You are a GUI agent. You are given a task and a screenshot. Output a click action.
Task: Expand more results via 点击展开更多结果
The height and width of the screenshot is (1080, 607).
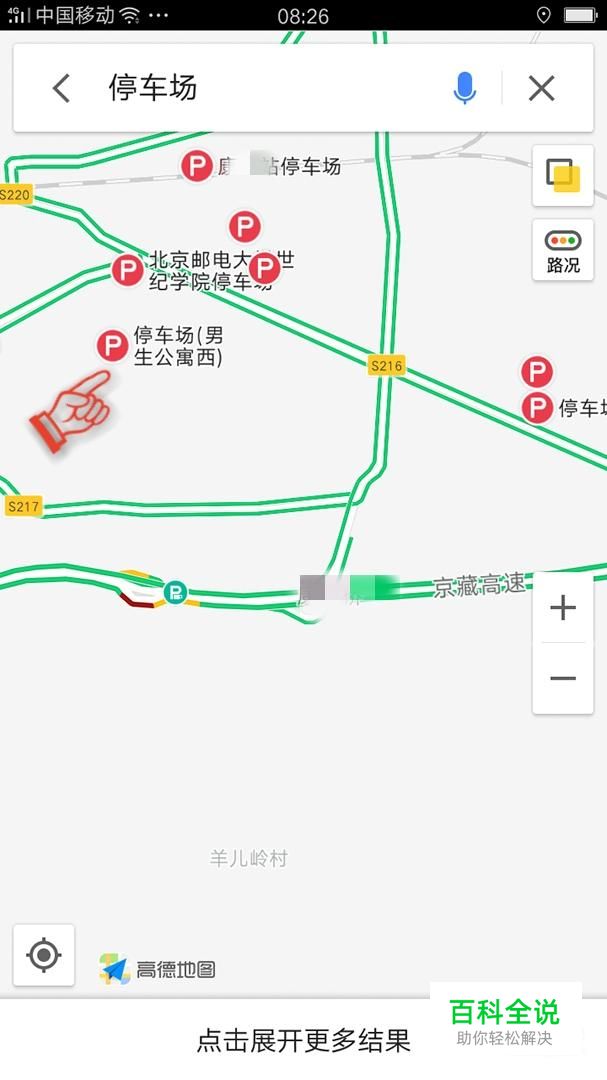(x=303, y=1039)
